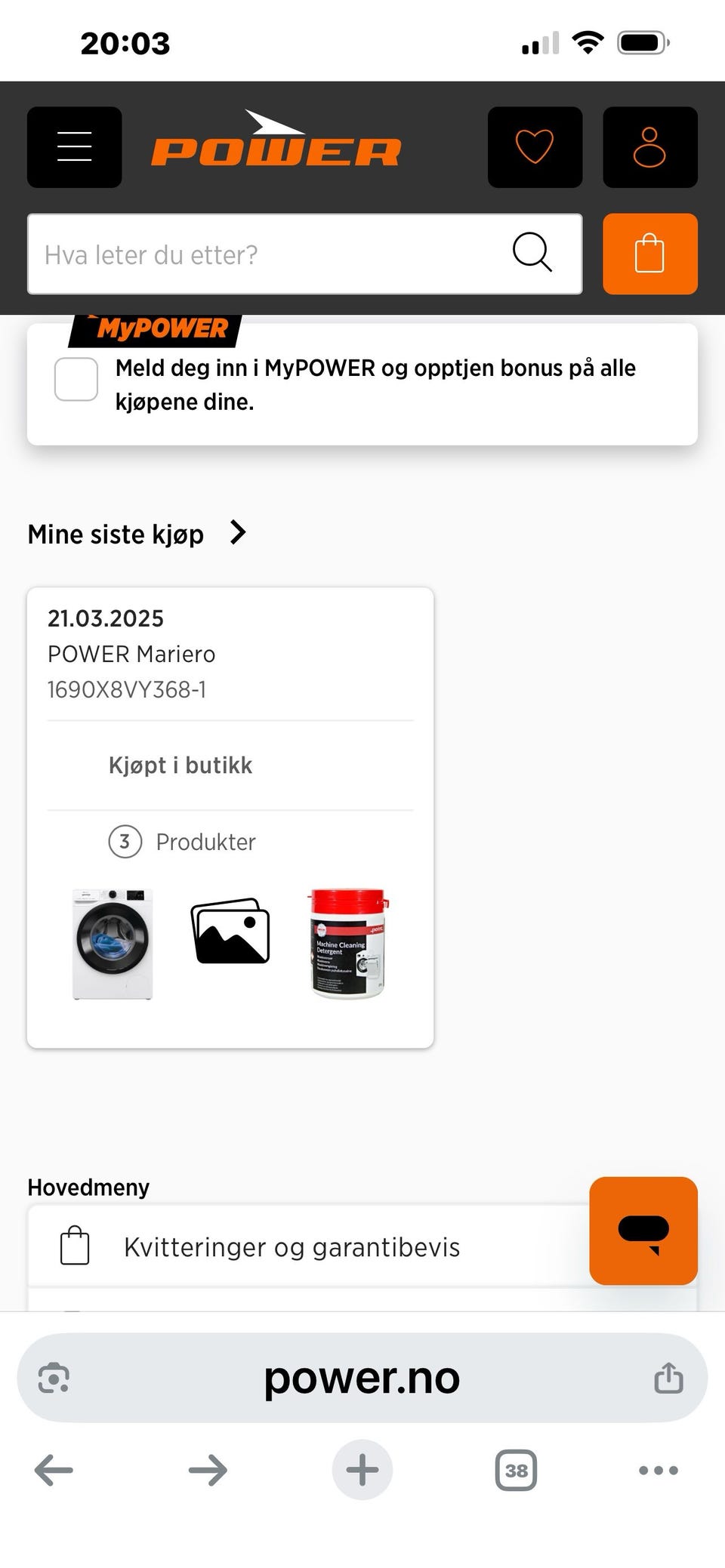
Task: Share this page from the address bar
Action: tap(668, 1379)
